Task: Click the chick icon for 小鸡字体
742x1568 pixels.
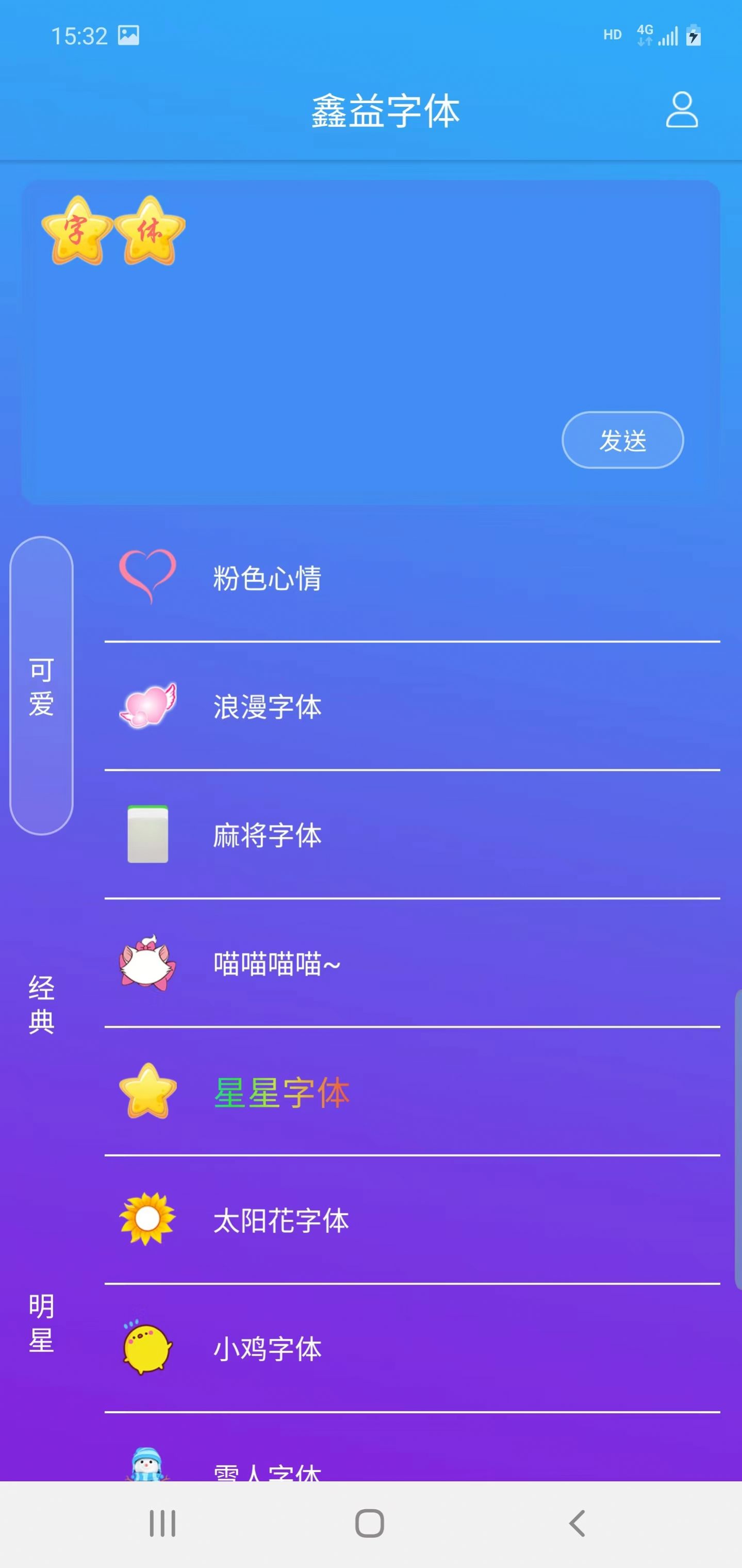Action: coord(148,1347)
